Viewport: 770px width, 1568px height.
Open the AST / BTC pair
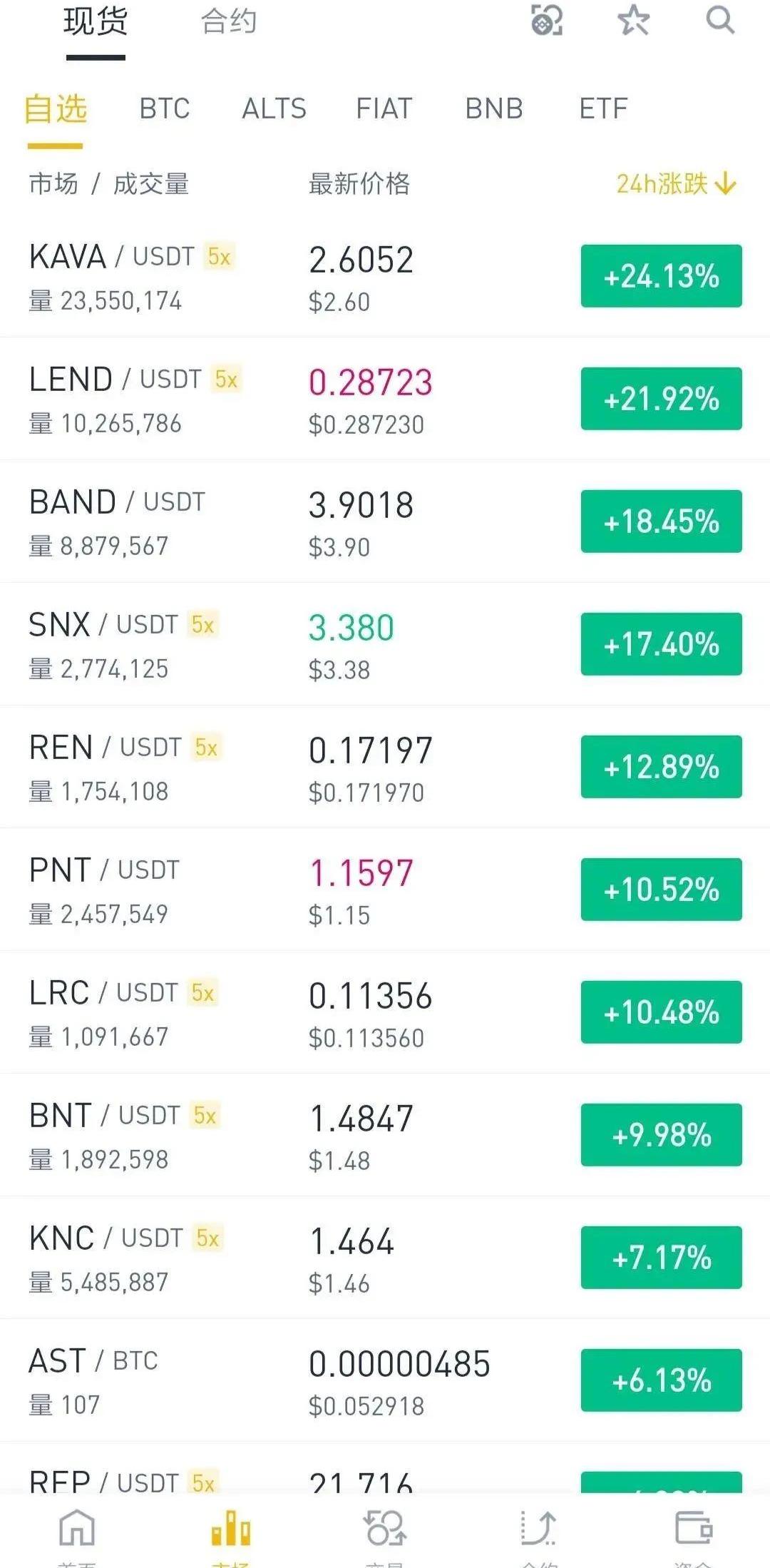coord(385,1380)
